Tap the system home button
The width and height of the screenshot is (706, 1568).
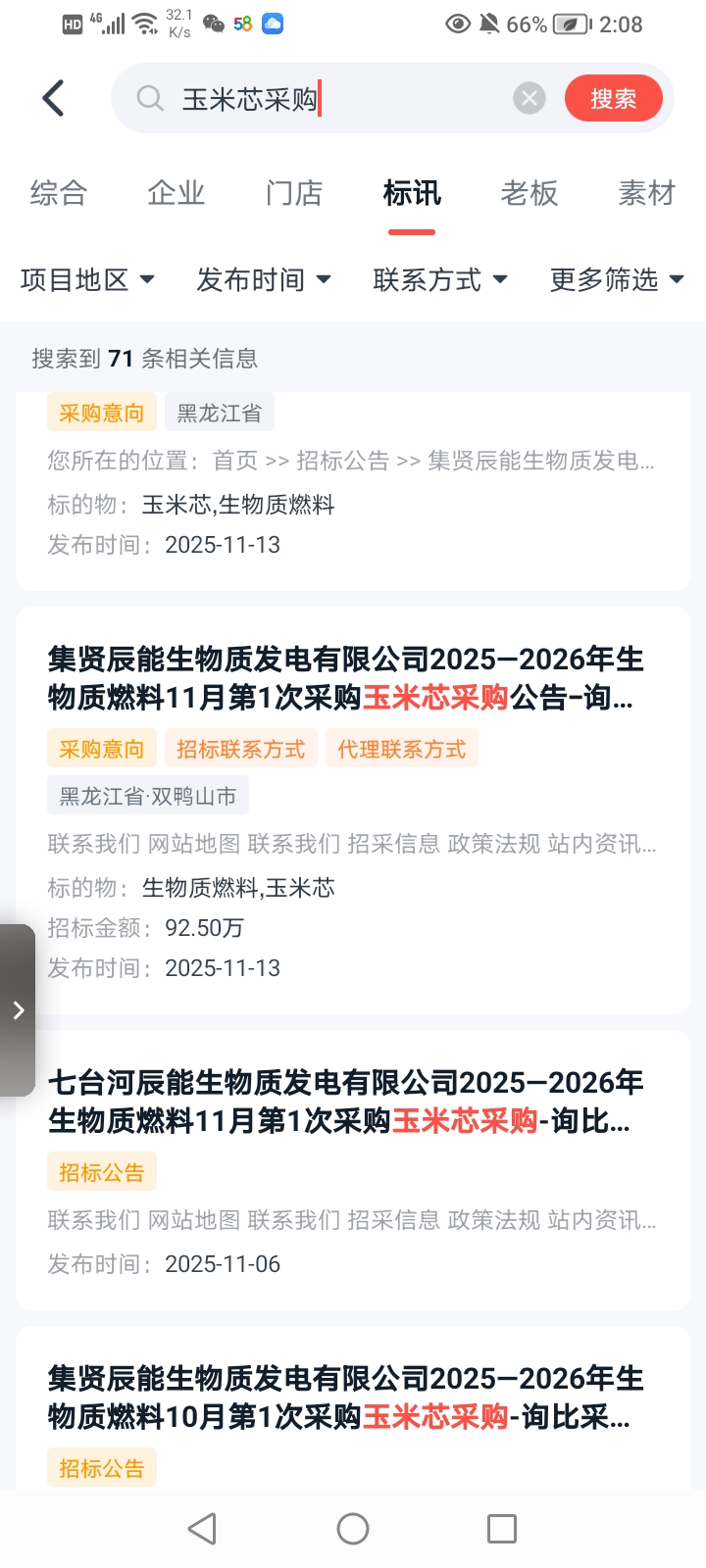(353, 1529)
